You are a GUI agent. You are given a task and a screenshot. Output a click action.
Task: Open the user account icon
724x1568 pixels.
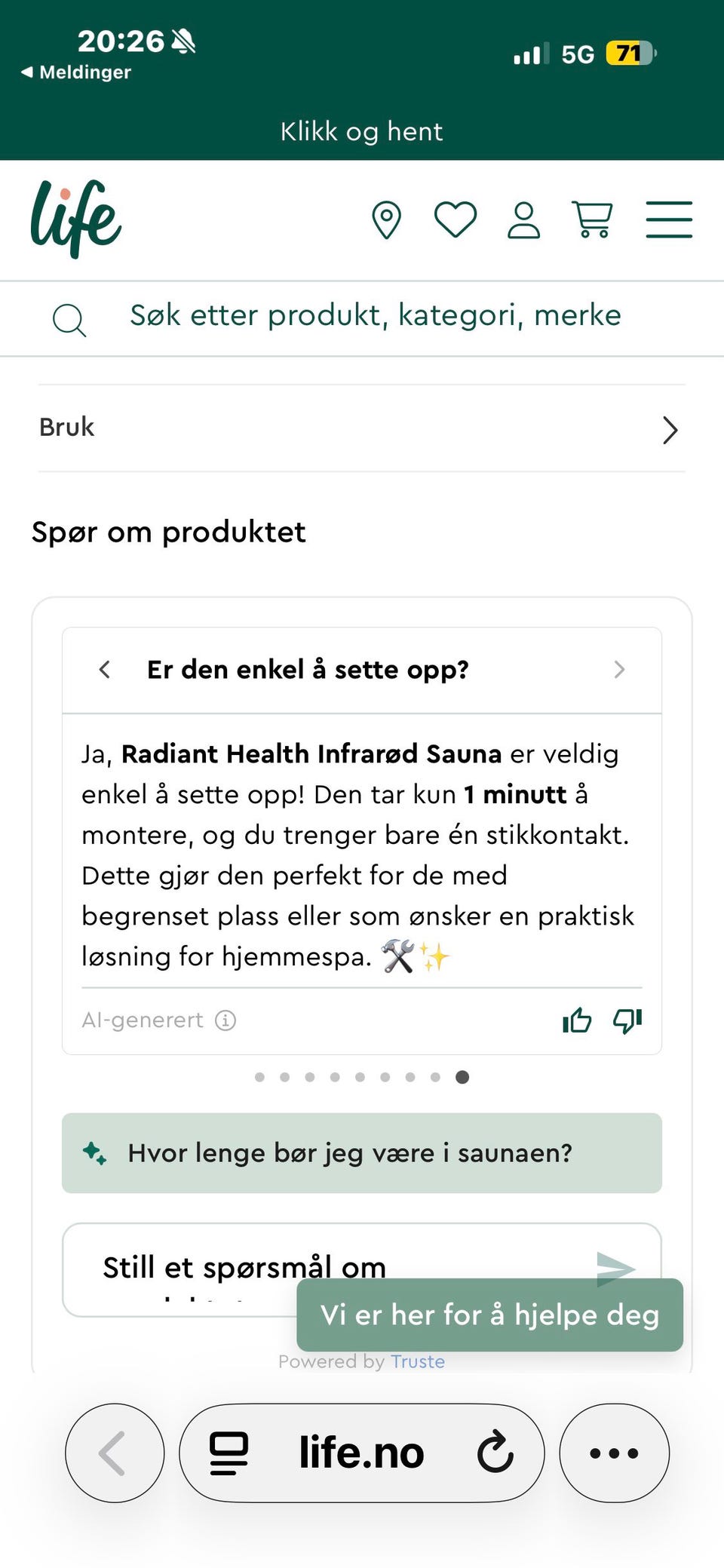[x=523, y=220]
